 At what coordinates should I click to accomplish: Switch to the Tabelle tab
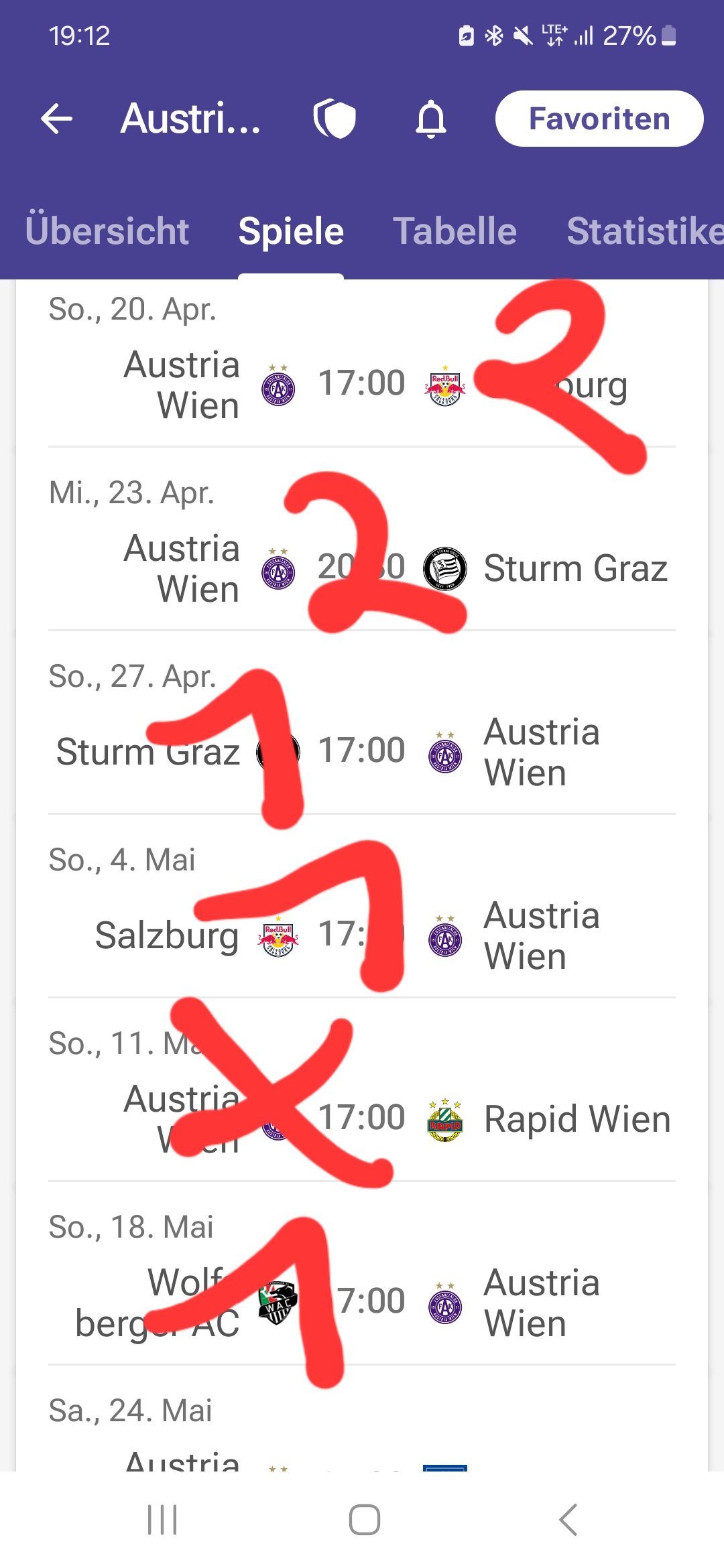[455, 231]
